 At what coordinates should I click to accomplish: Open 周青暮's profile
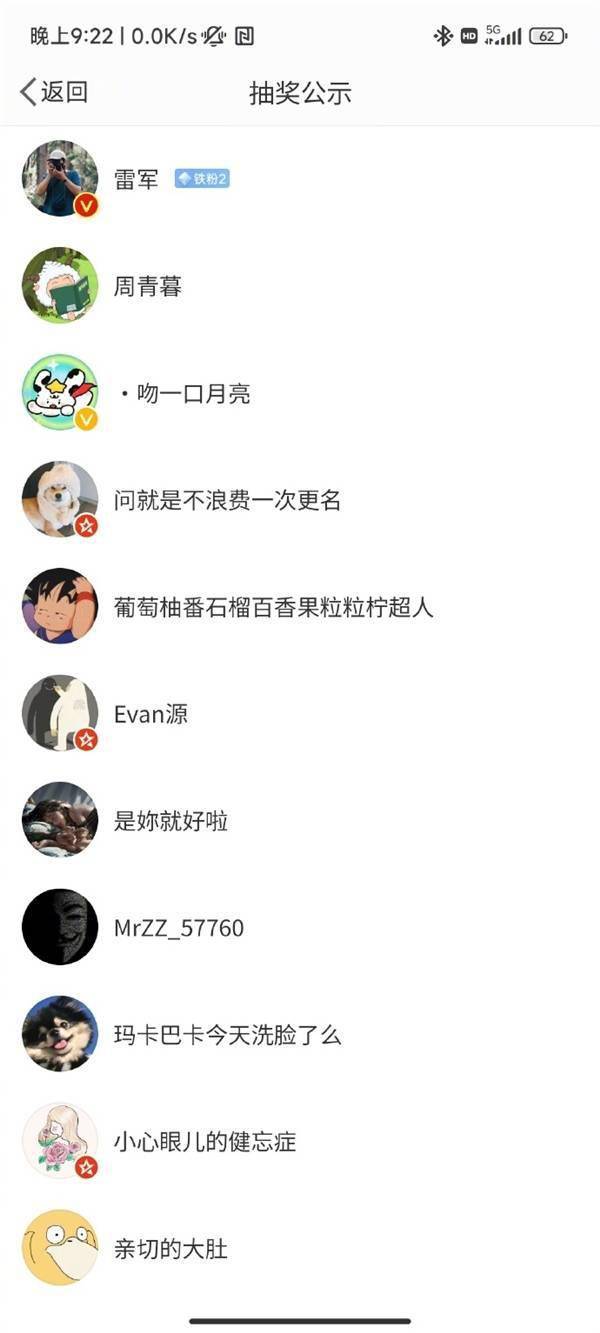click(148, 287)
